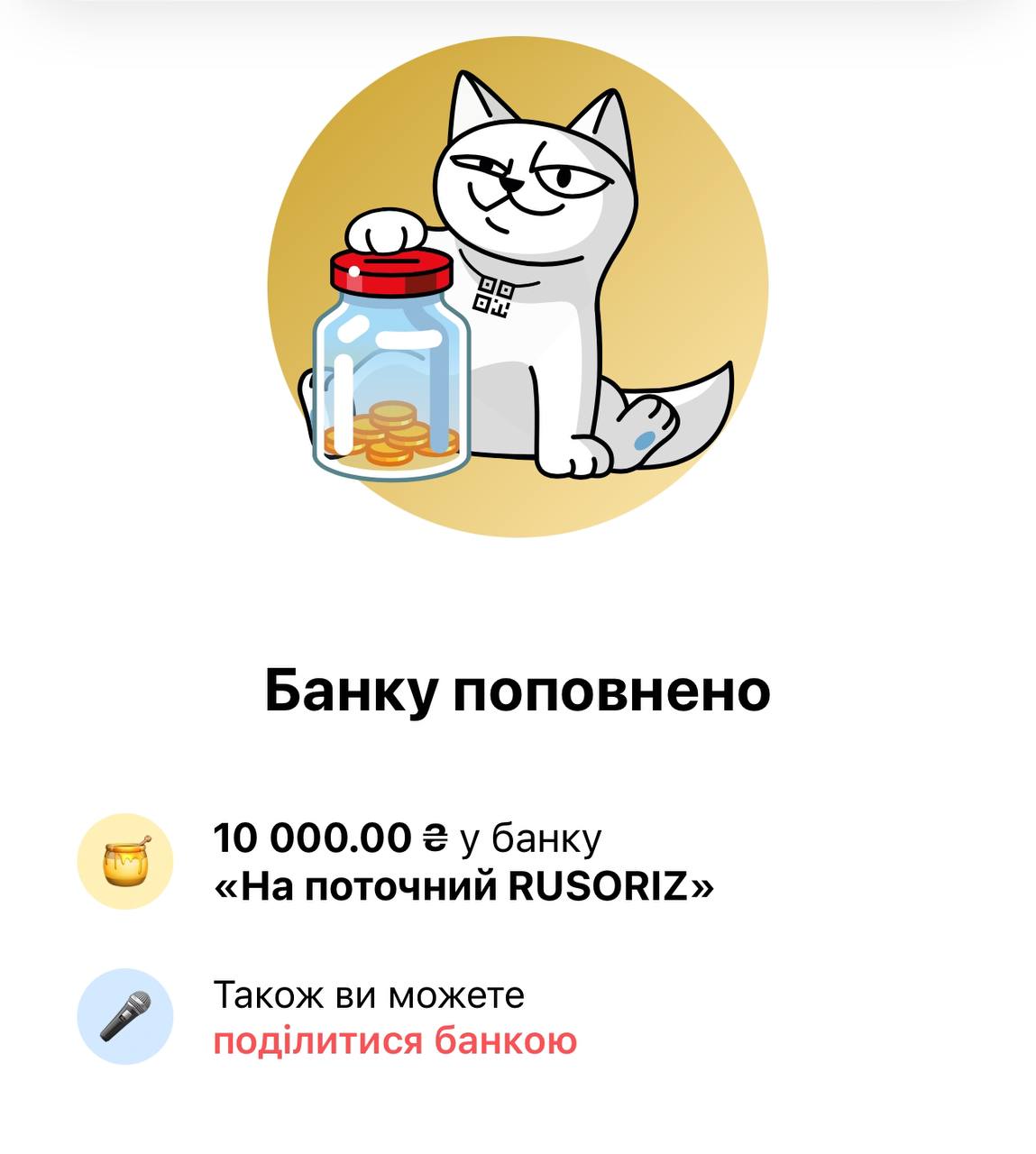The height and width of the screenshot is (1154, 1036).
Task: Tap the red 'поділитися банкою' link
Action: click(x=395, y=1041)
